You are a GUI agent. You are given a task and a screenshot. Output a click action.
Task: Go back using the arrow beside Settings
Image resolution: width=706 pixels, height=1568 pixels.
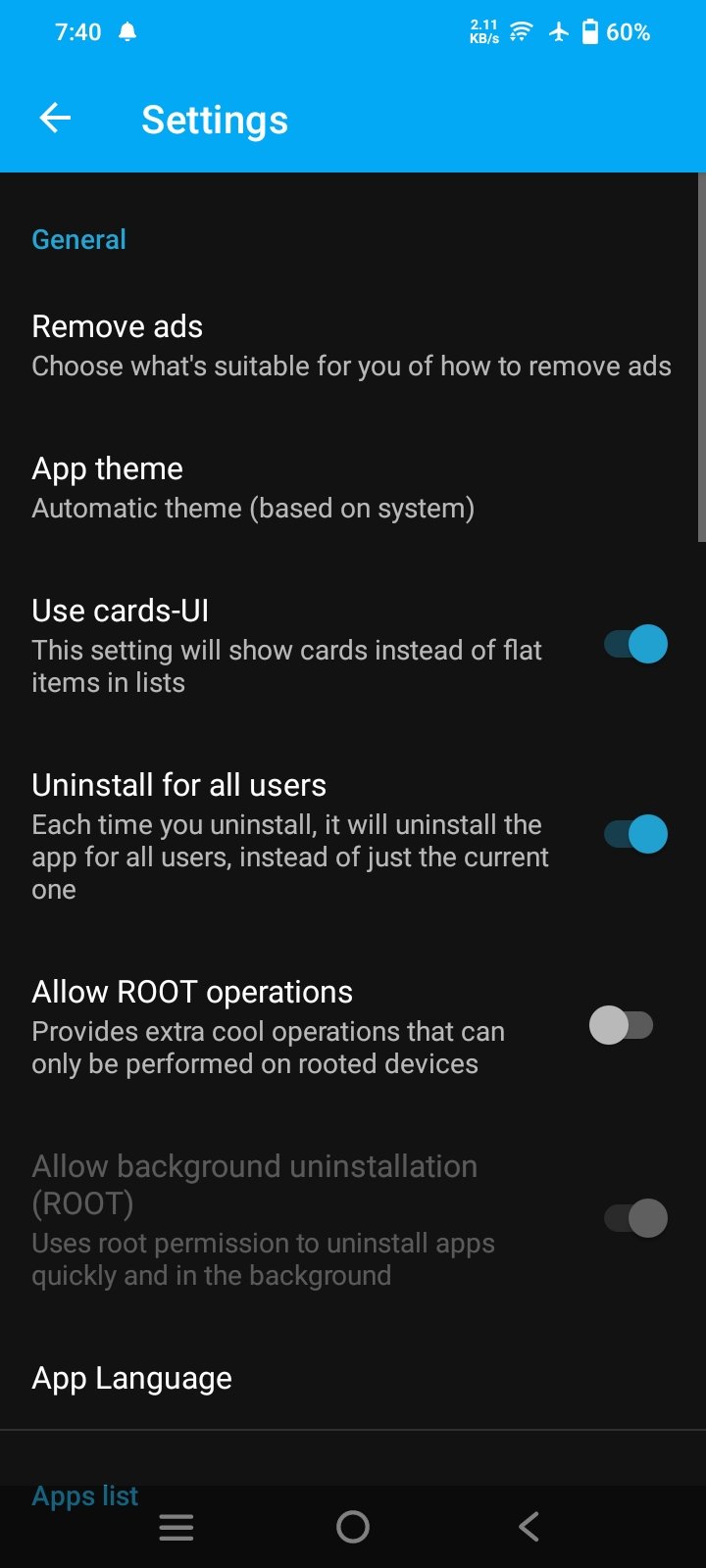coord(55,119)
